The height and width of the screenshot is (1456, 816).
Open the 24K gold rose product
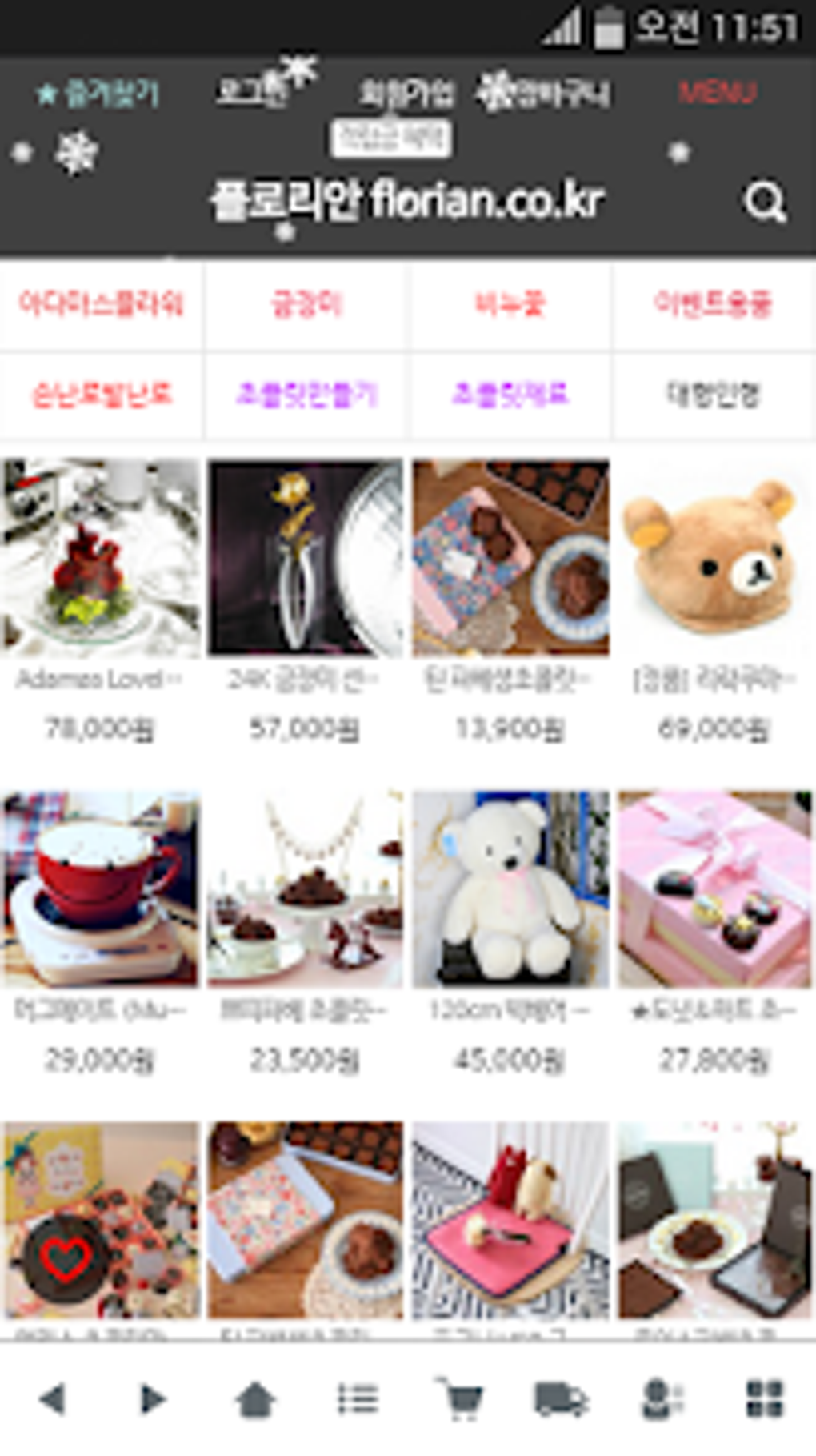pos(306,557)
